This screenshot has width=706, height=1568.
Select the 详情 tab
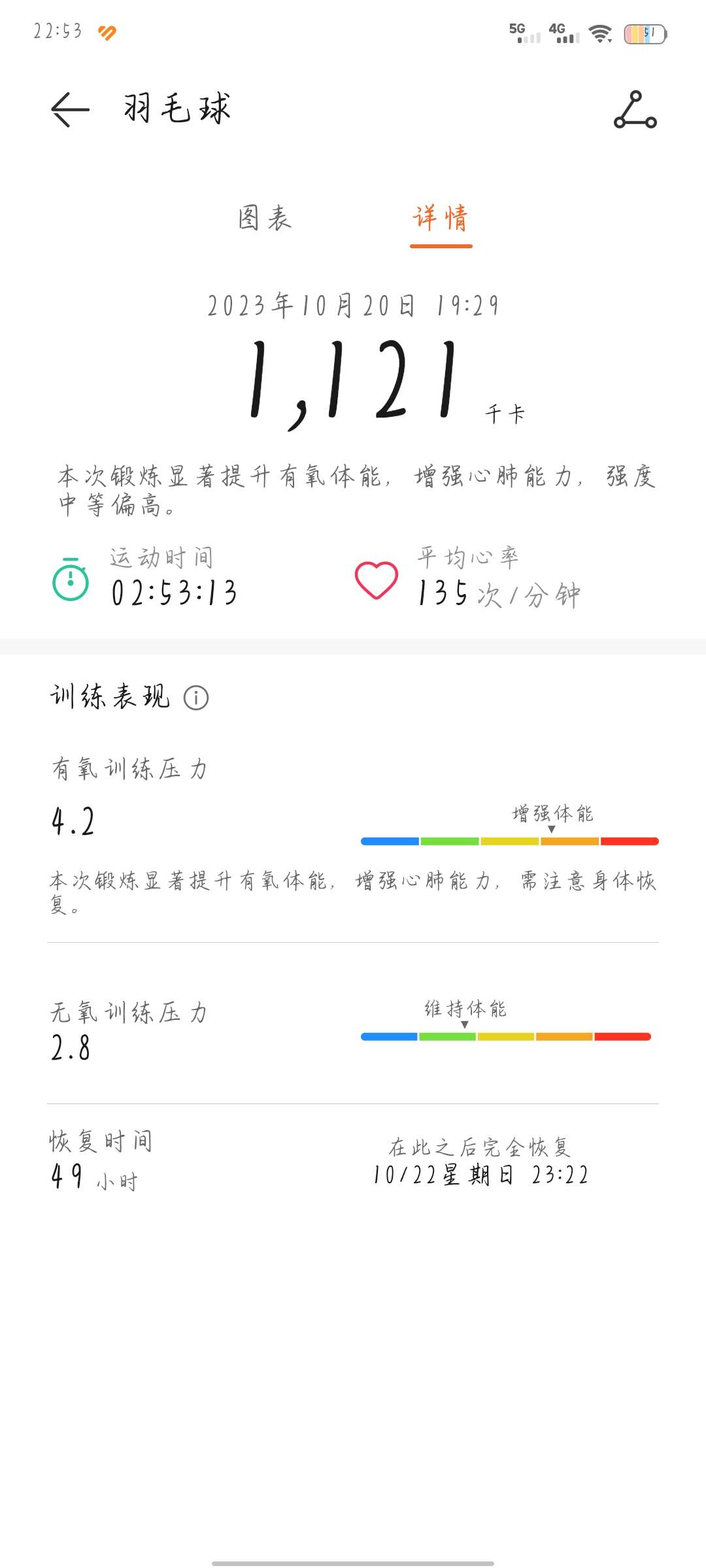[441, 218]
